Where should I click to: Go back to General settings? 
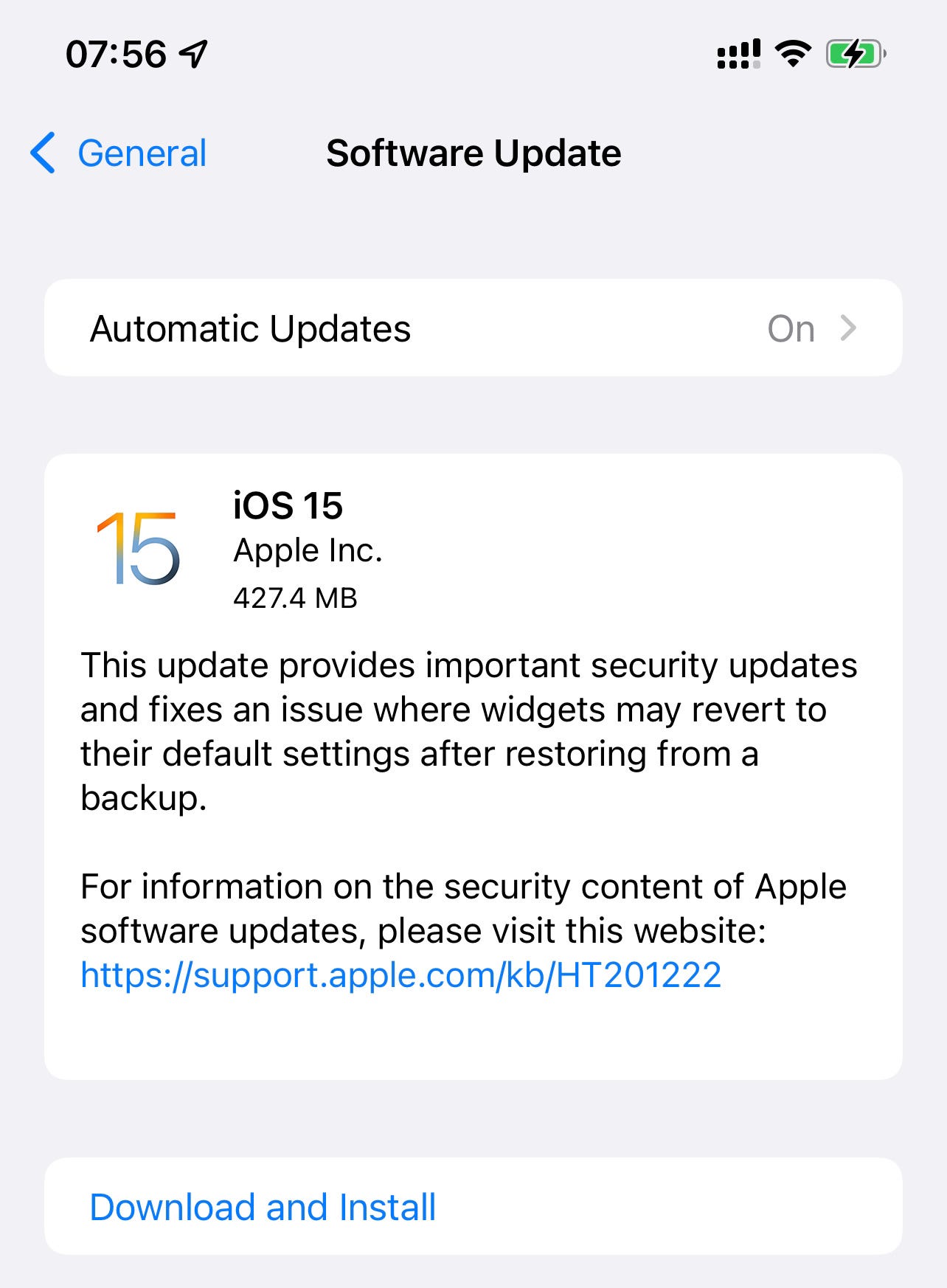[119, 153]
